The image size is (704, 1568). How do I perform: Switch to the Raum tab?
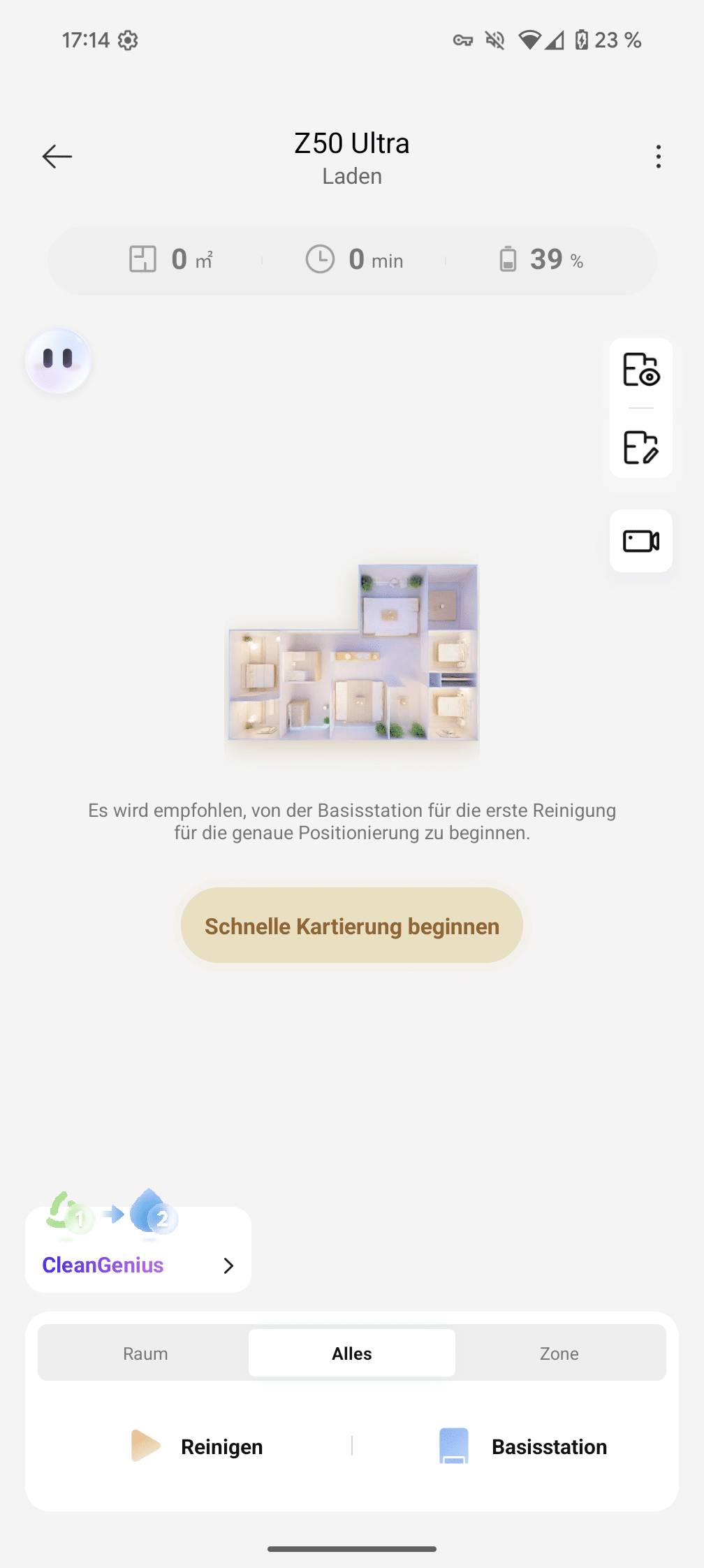click(145, 1353)
